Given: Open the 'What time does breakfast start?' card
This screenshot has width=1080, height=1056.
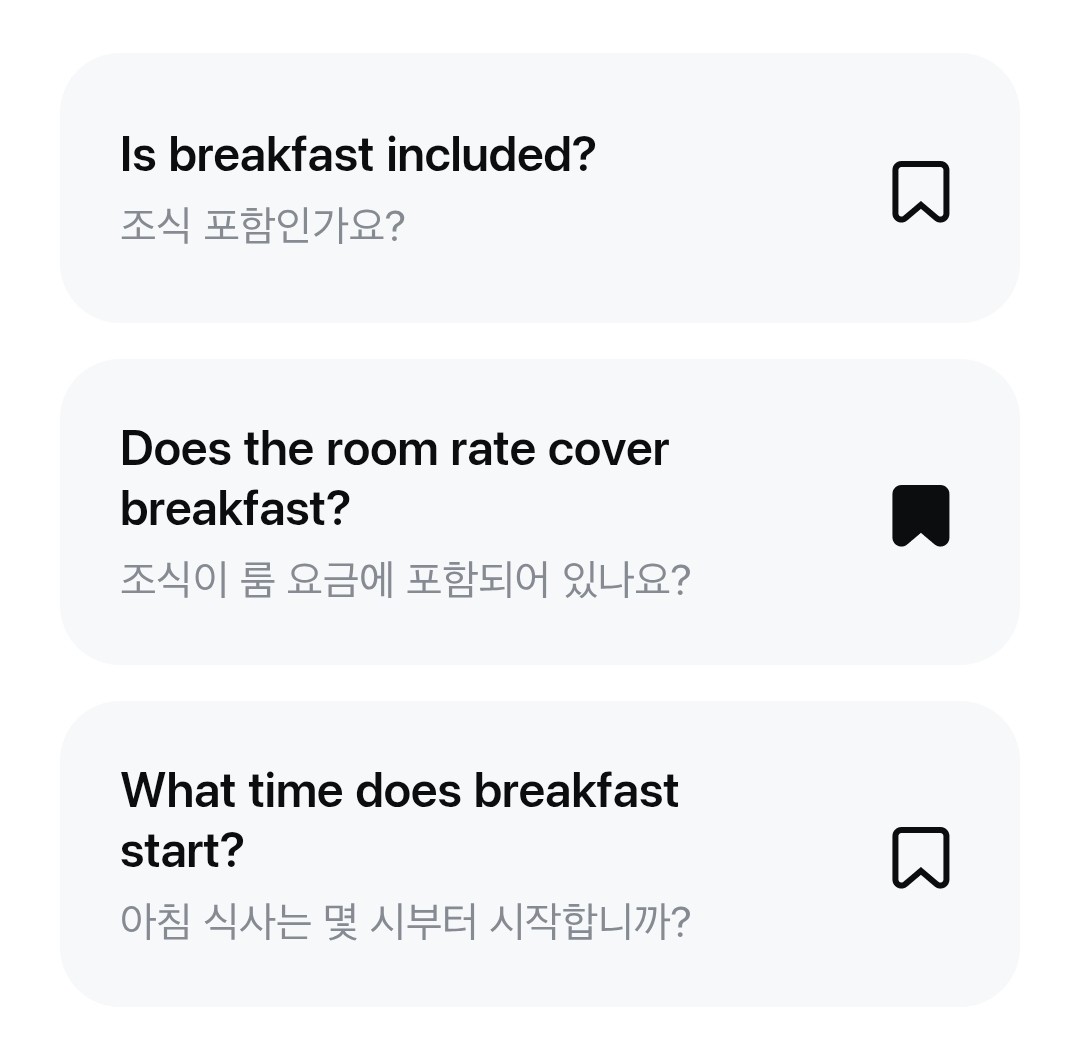Looking at the screenshot, I should click(x=450, y=854).
